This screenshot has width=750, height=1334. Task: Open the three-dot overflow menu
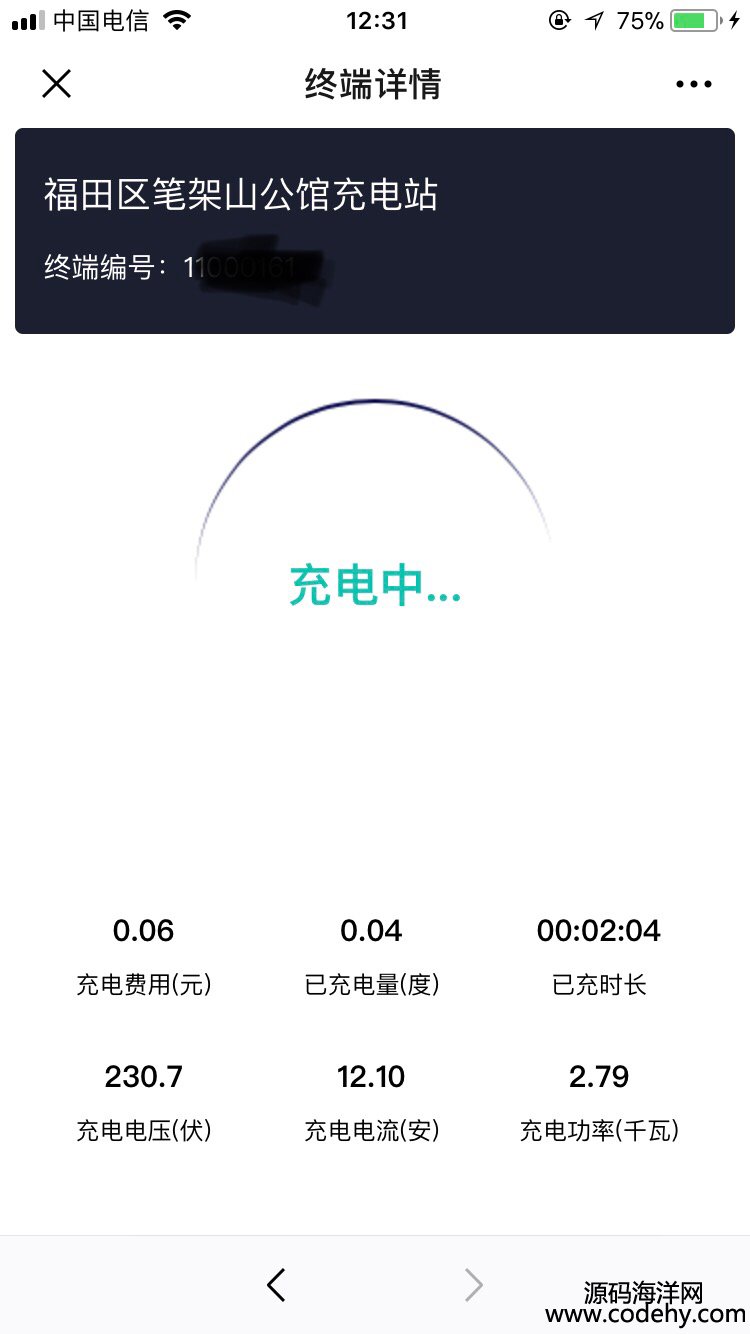(694, 84)
